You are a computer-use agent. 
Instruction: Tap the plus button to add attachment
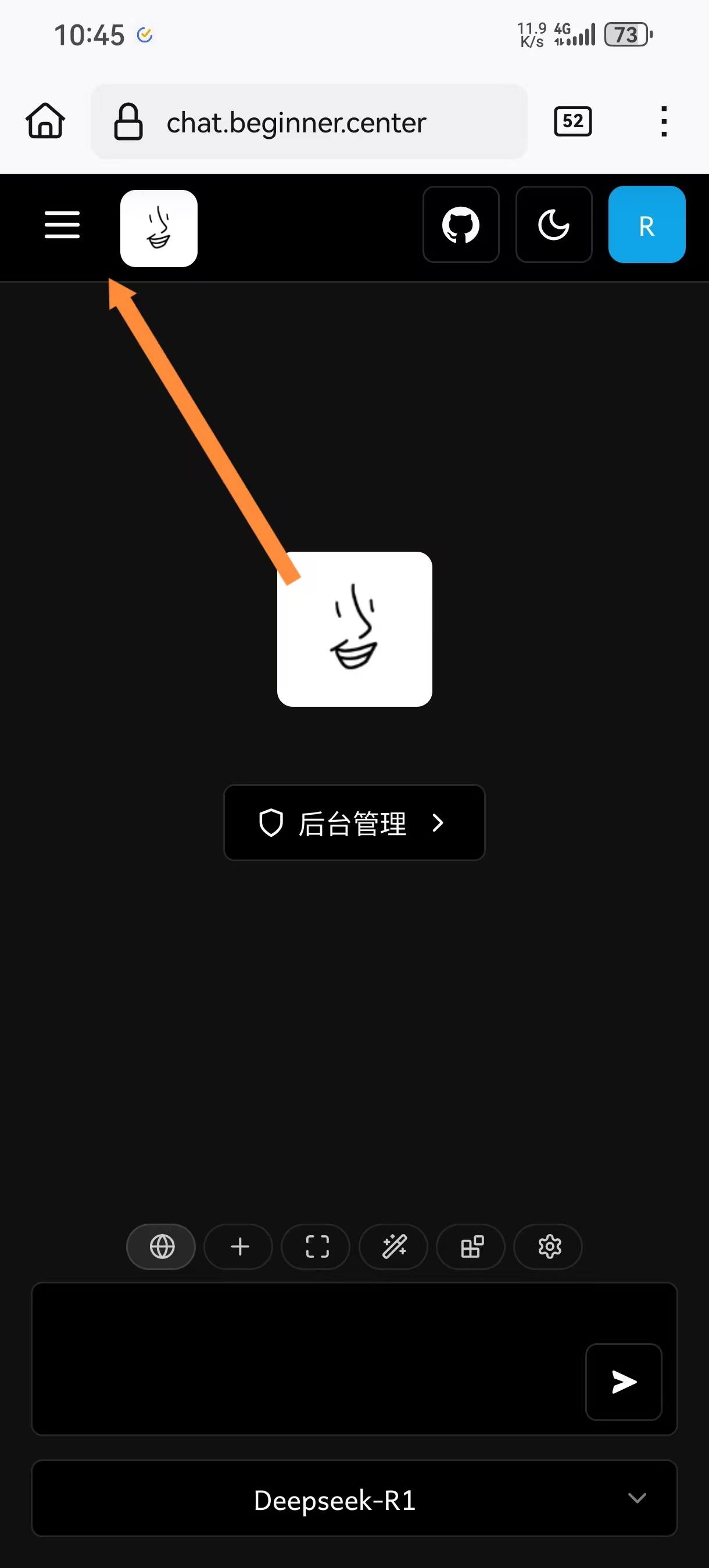point(239,1247)
